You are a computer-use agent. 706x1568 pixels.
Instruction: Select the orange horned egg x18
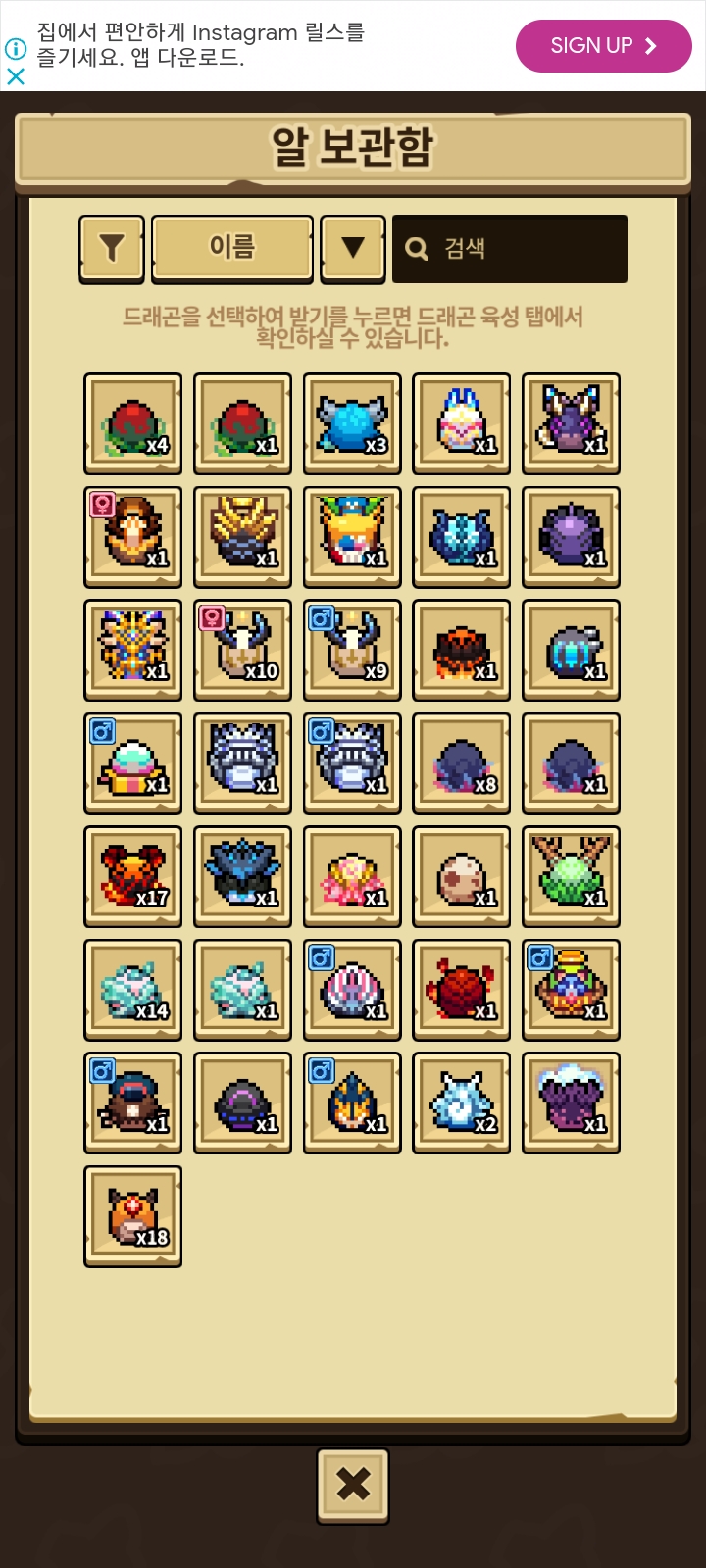tap(133, 1216)
